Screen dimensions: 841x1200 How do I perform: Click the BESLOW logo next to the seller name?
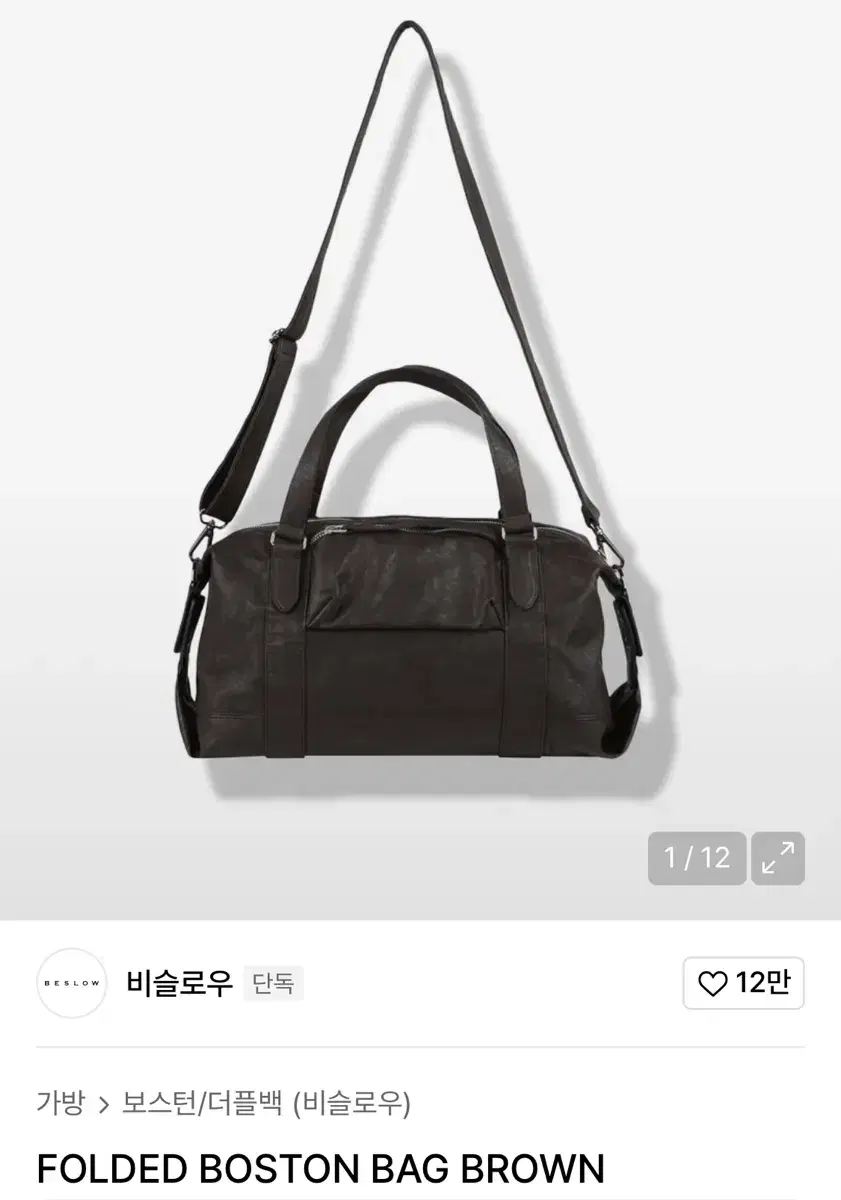click(x=71, y=984)
